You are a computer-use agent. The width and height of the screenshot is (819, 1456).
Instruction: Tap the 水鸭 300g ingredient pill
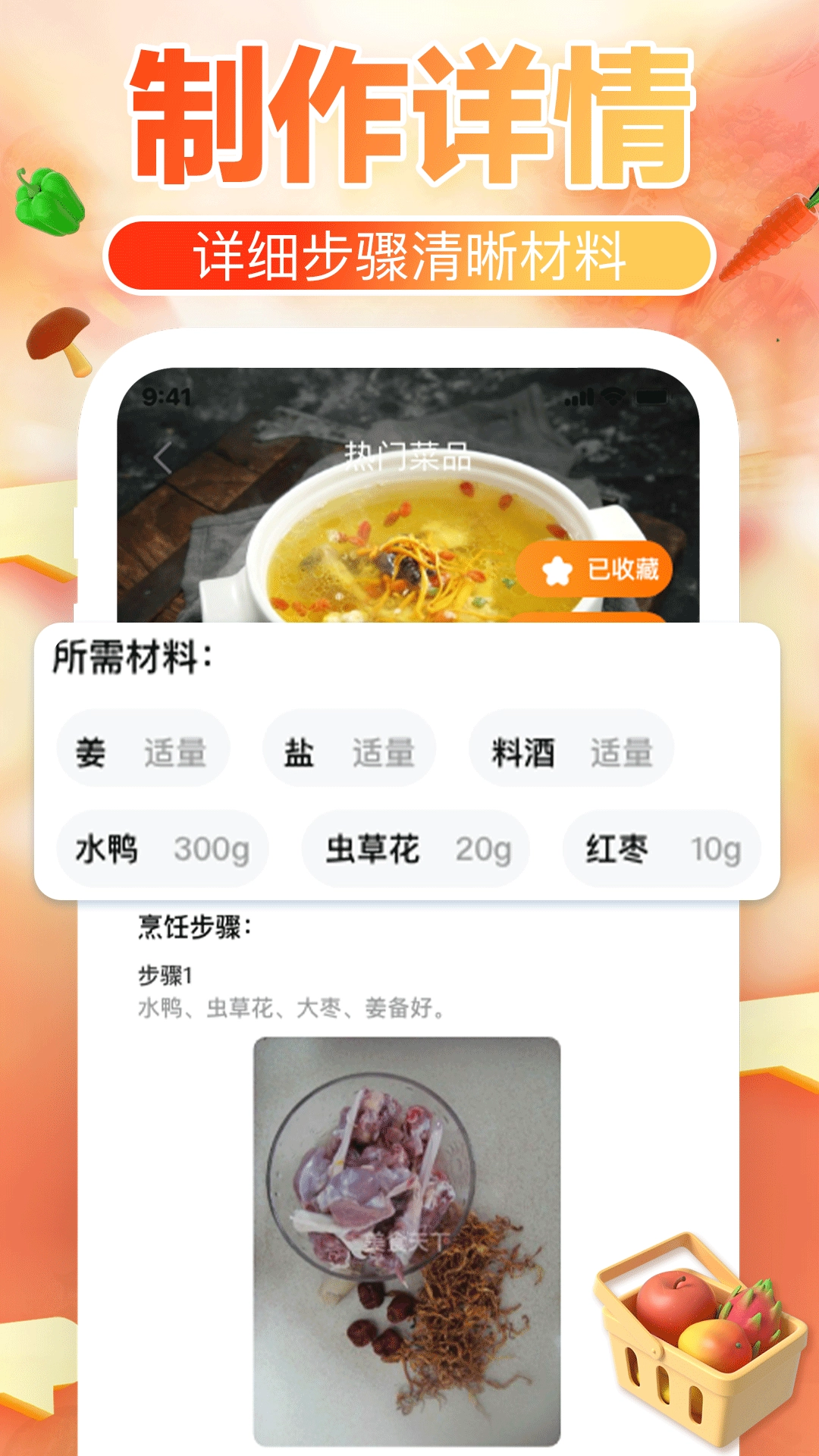[x=164, y=849]
